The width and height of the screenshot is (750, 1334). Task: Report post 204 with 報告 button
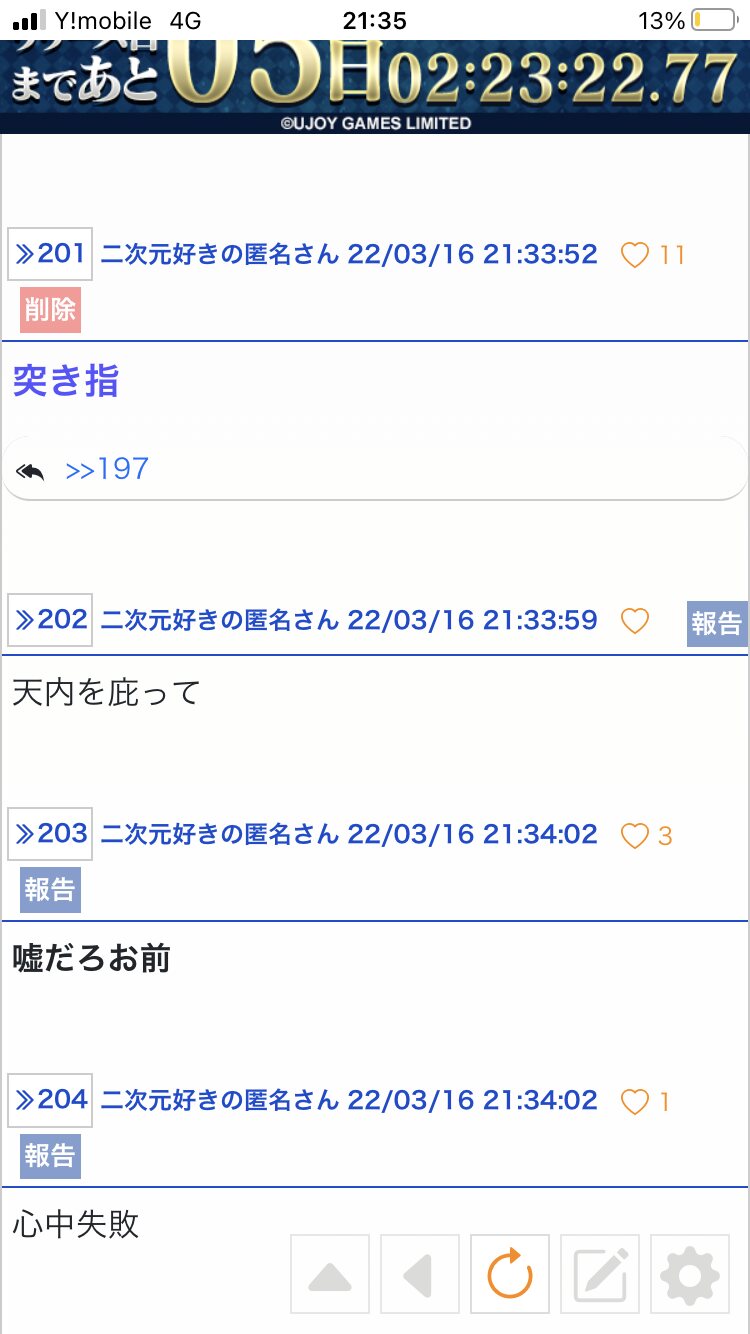click(x=50, y=1156)
